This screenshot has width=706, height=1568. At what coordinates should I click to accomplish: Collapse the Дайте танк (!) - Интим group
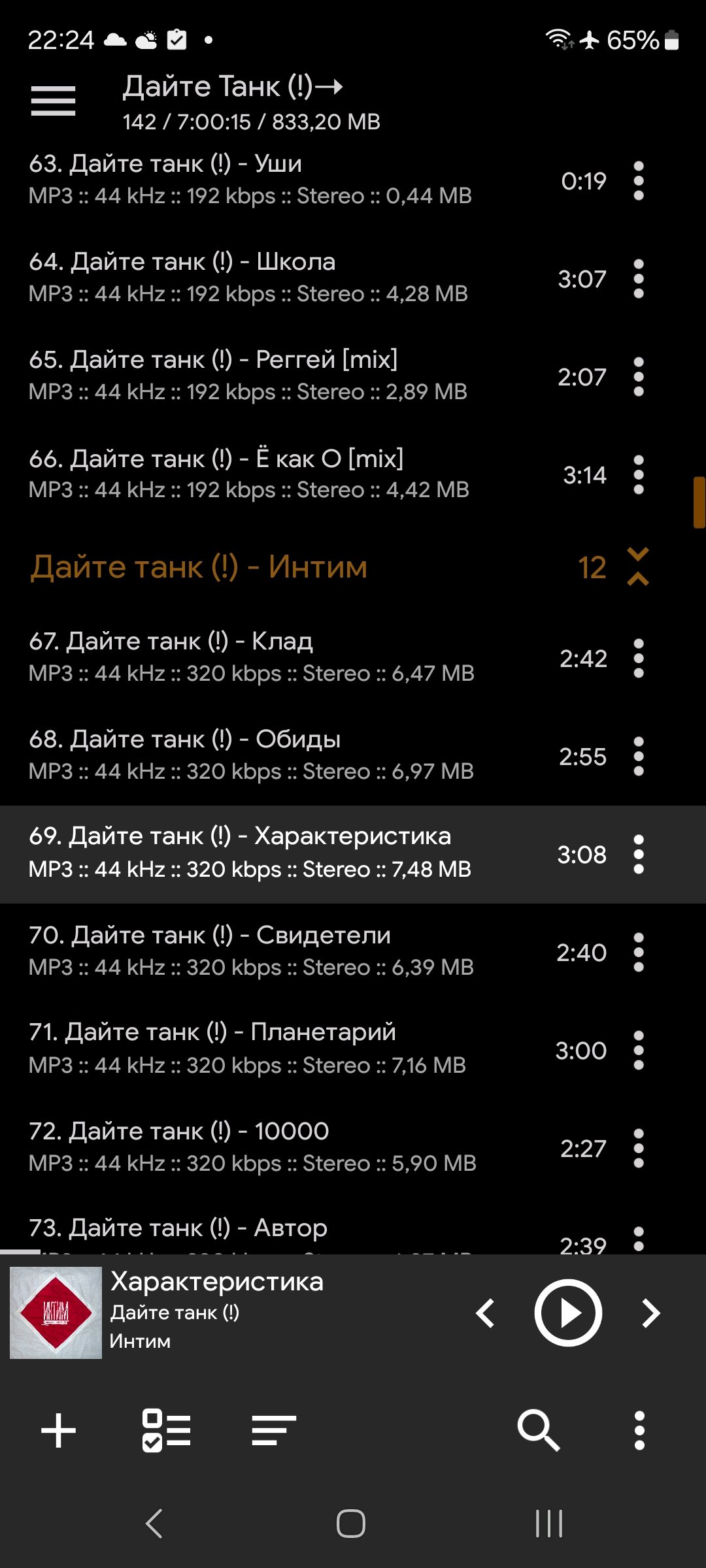pyautogui.click(x=637, y=566)
